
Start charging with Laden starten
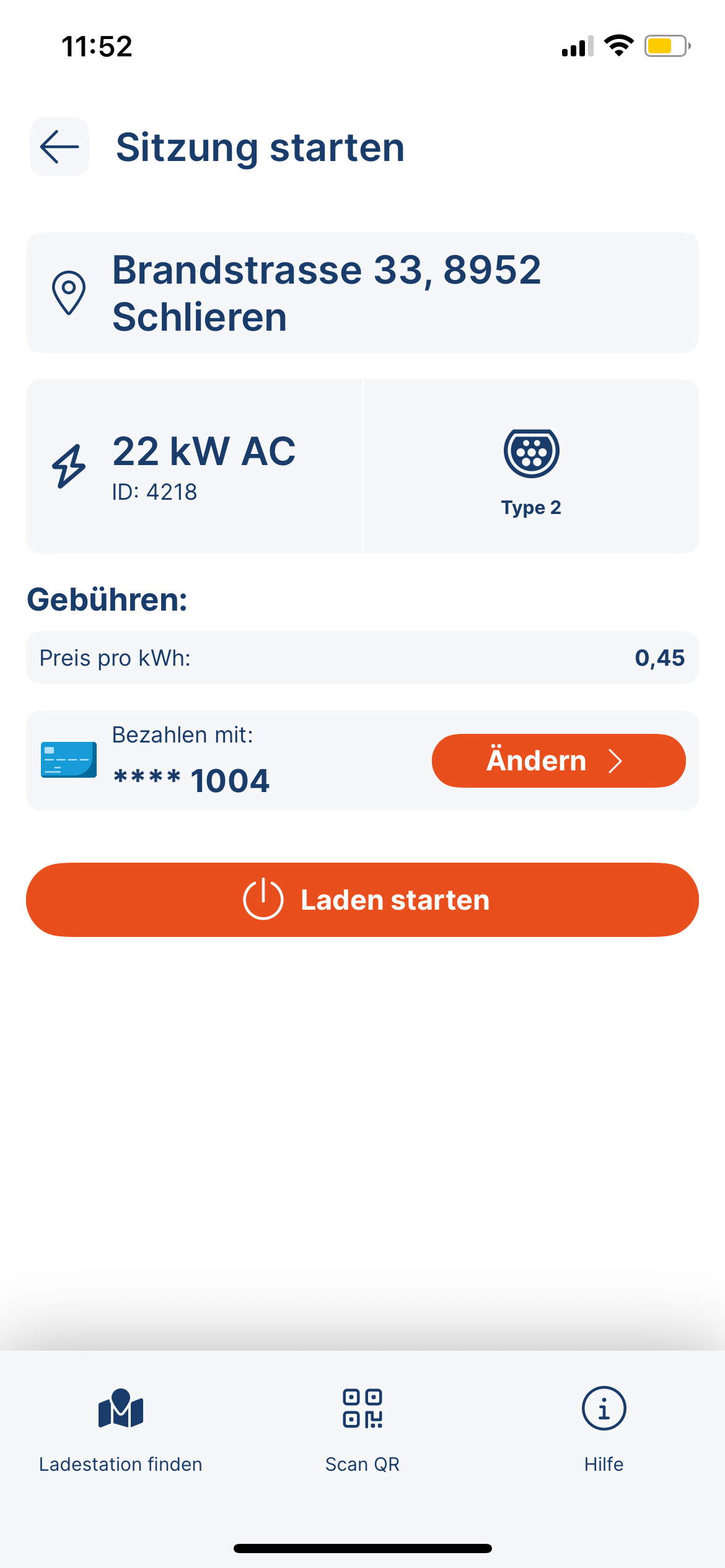coord(362,899)
